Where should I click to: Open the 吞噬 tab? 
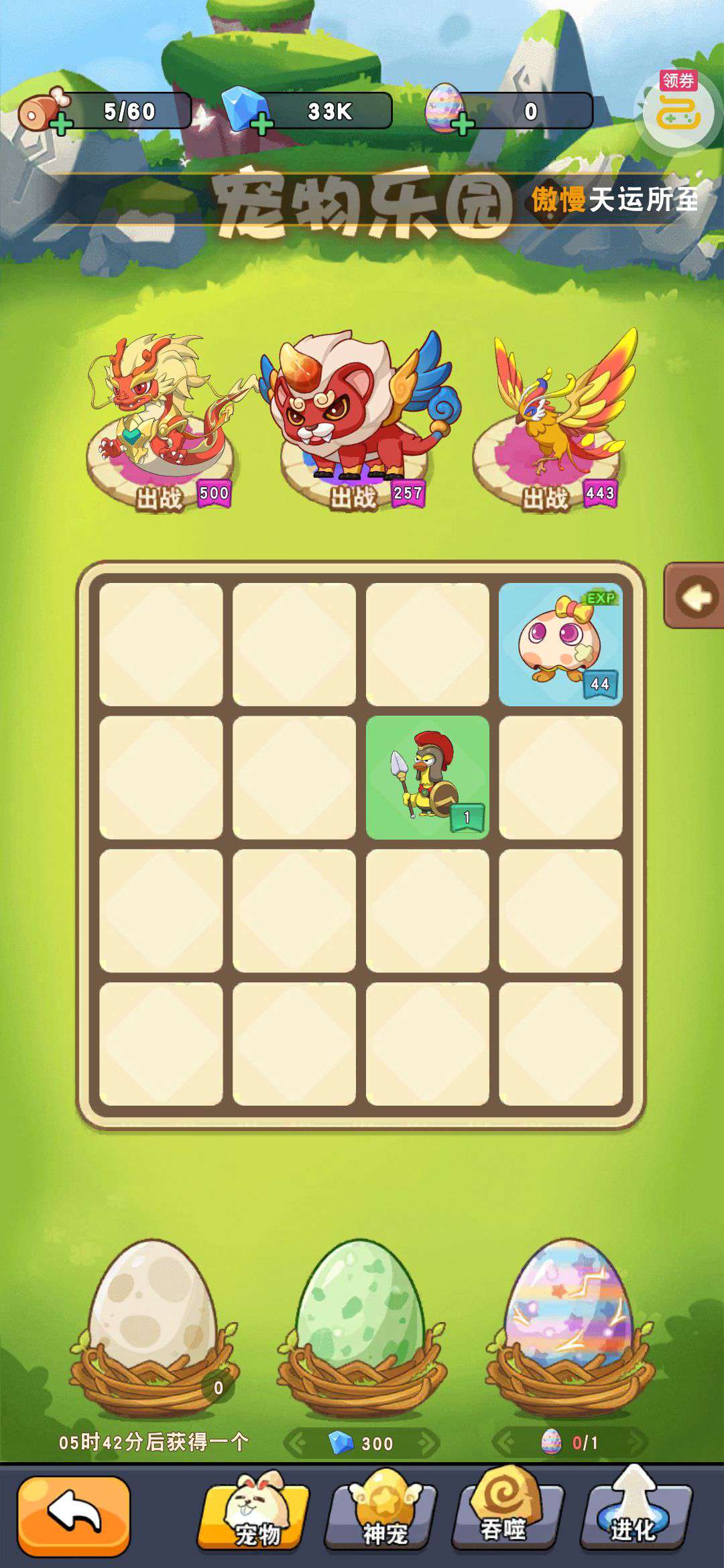(x=504, y=1516)
